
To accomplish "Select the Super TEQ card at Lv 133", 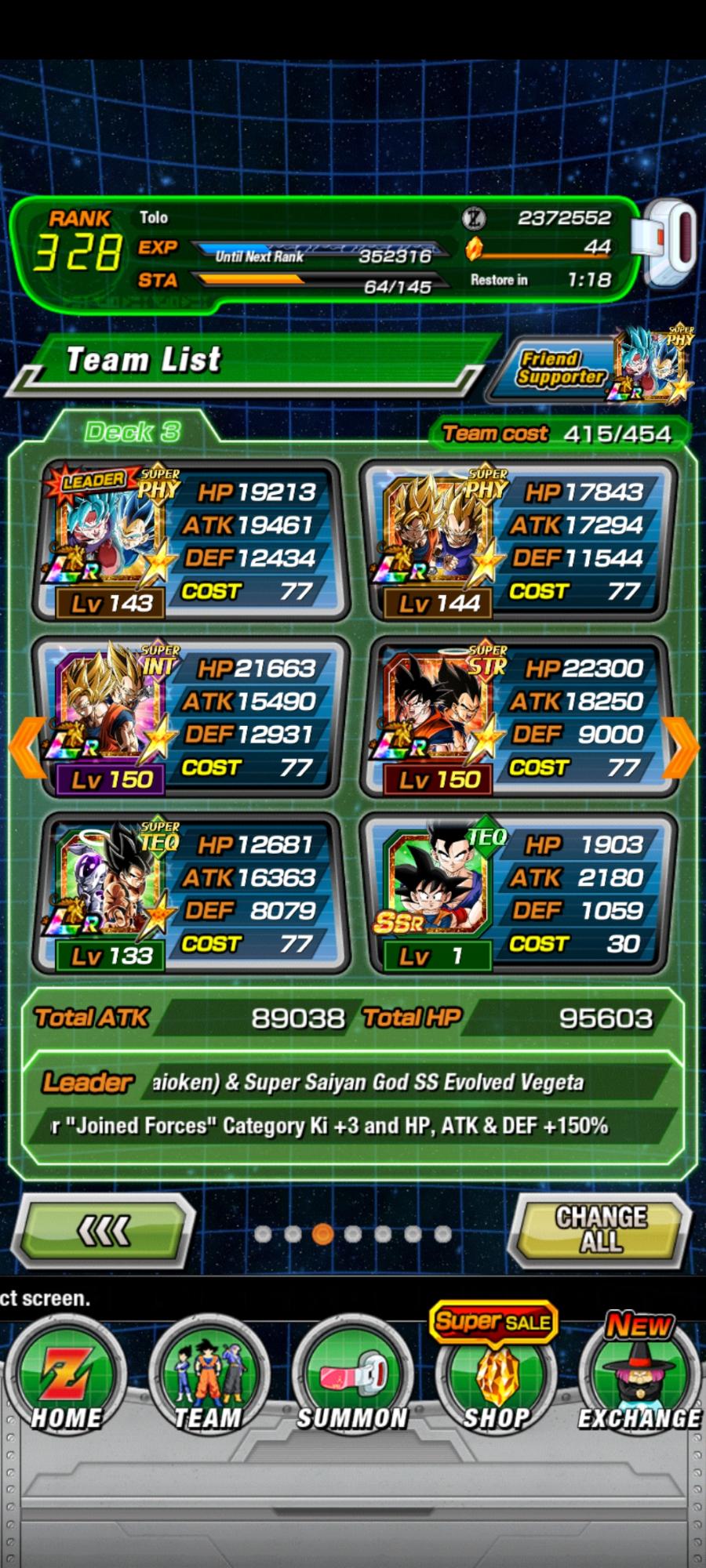I will click(x=188, y=894).
